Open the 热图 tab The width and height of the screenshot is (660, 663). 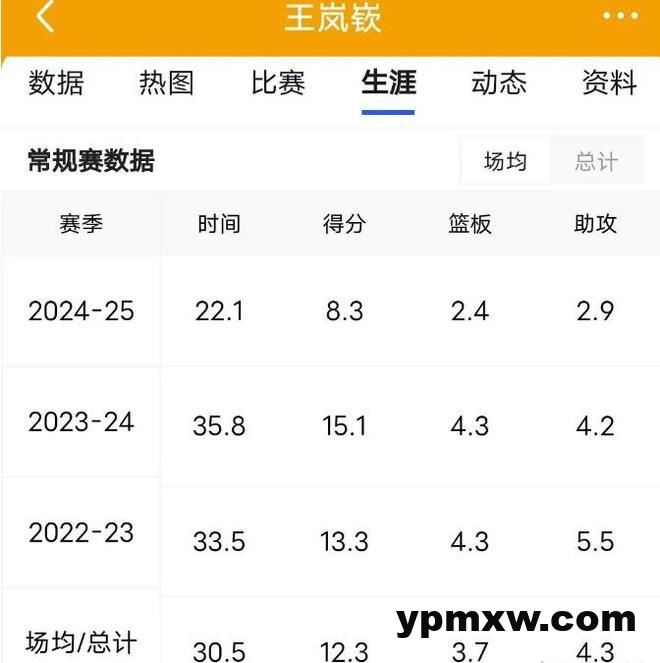(x=166, y=83)
